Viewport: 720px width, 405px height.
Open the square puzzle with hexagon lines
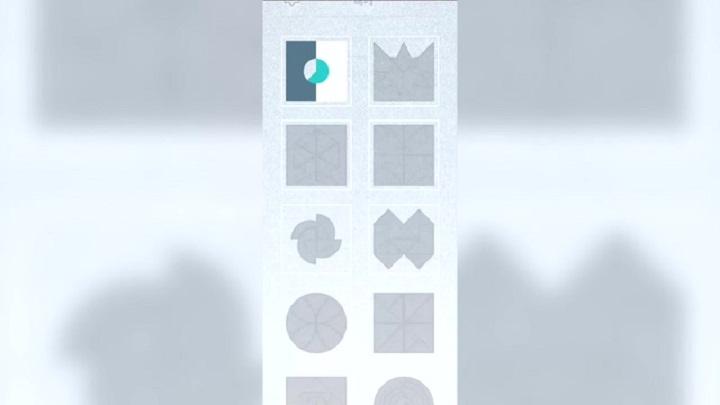point(316,155)
